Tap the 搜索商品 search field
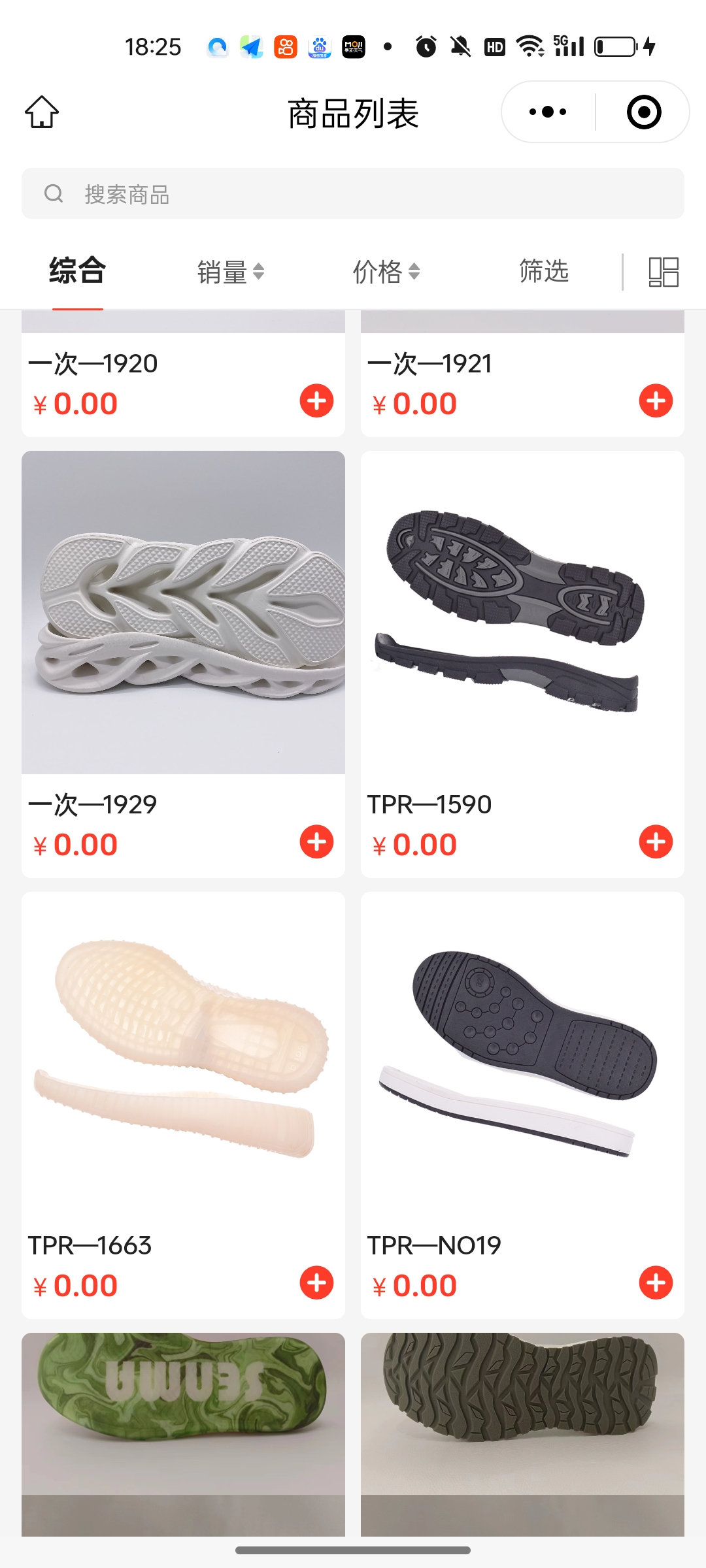Image resolution: width=706 pixels, height=1568 pixels. (353, 194)
